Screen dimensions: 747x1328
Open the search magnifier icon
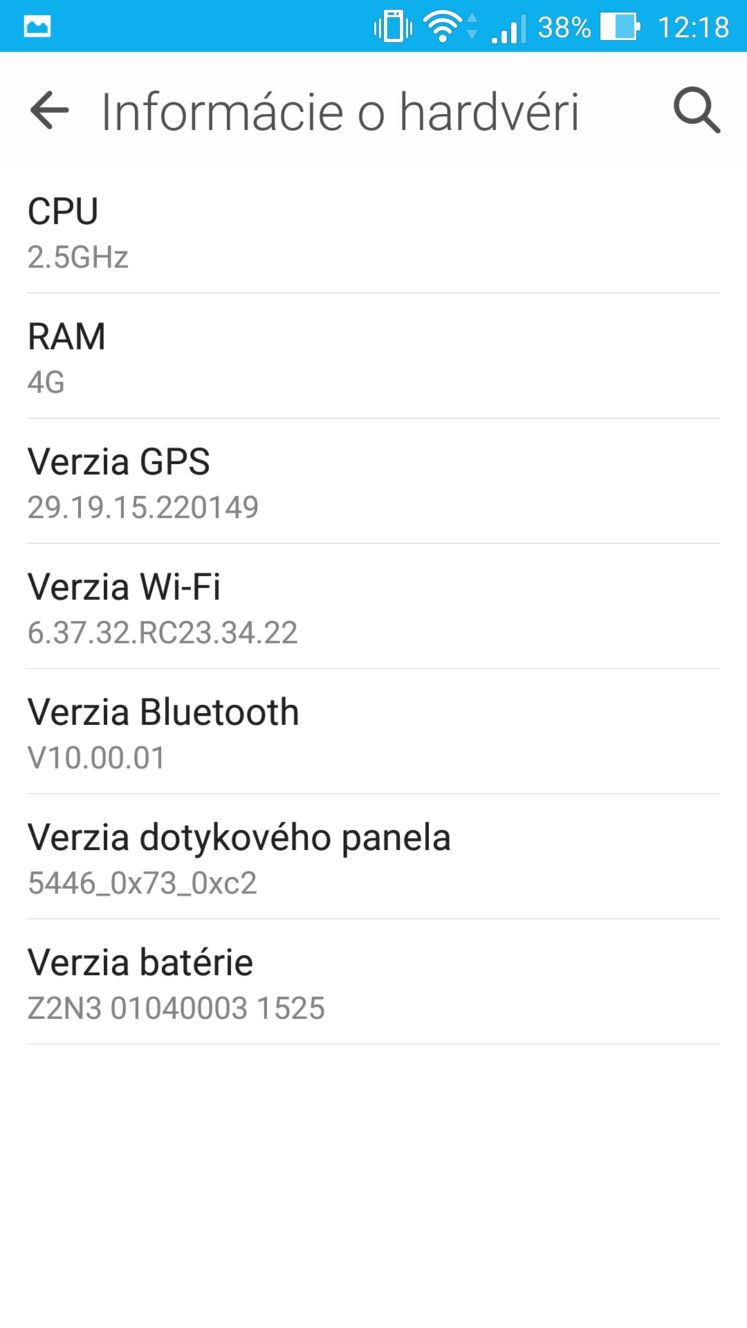pos(696,111)
